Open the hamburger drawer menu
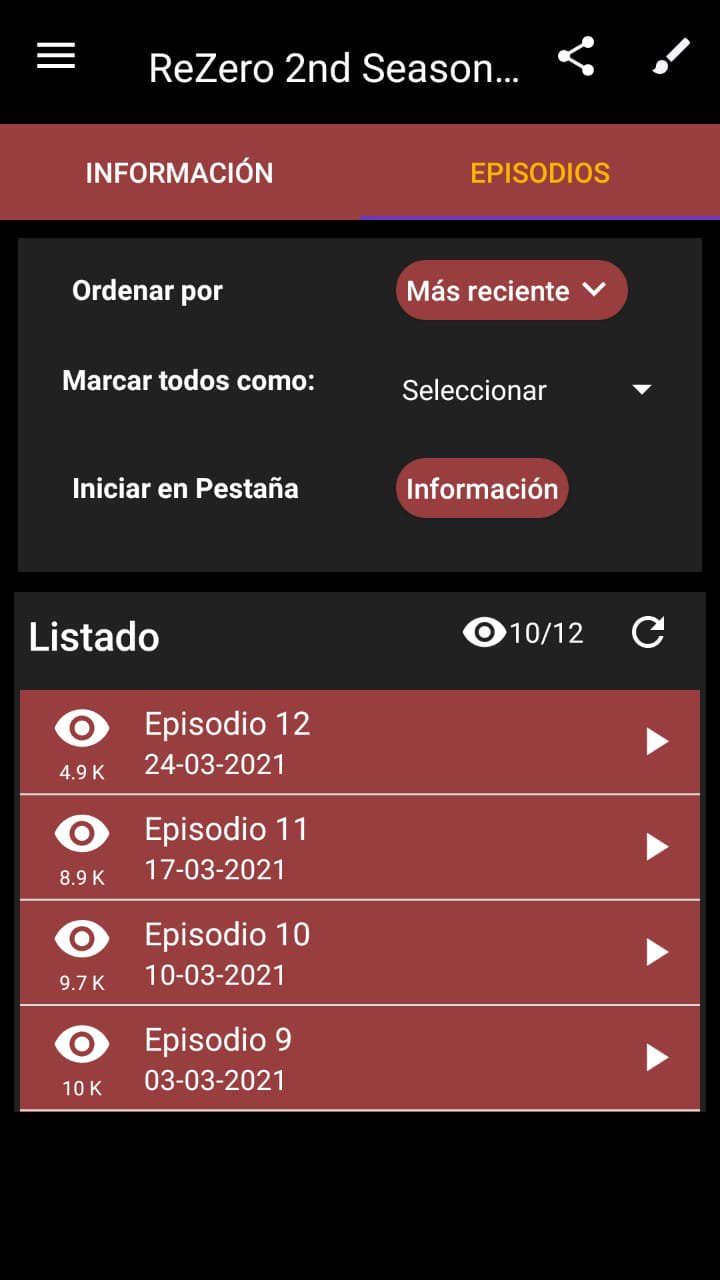This screenshot has width=720, height=1280. (x=56, y=57)
